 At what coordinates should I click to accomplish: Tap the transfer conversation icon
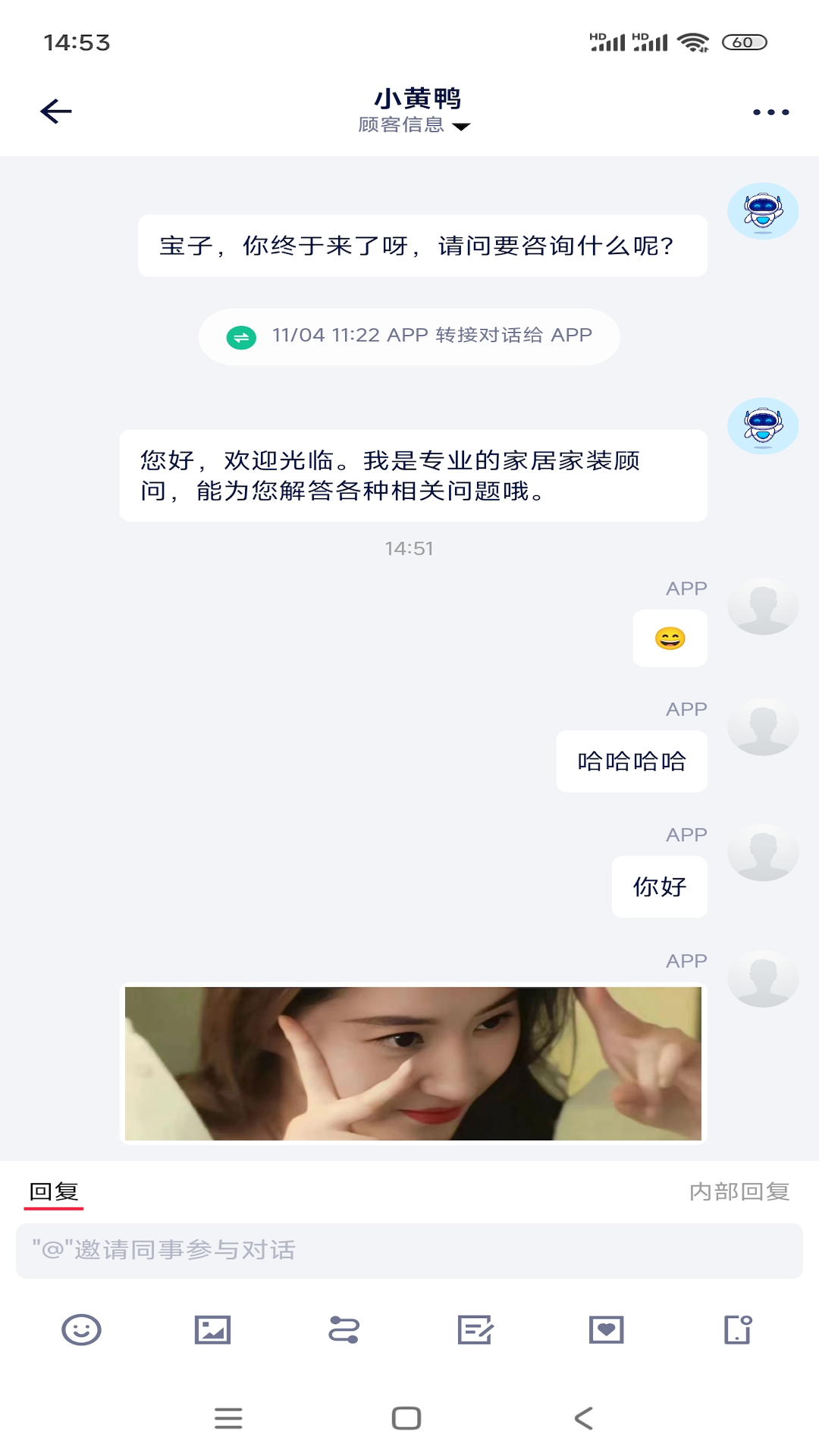[344, 1329]
